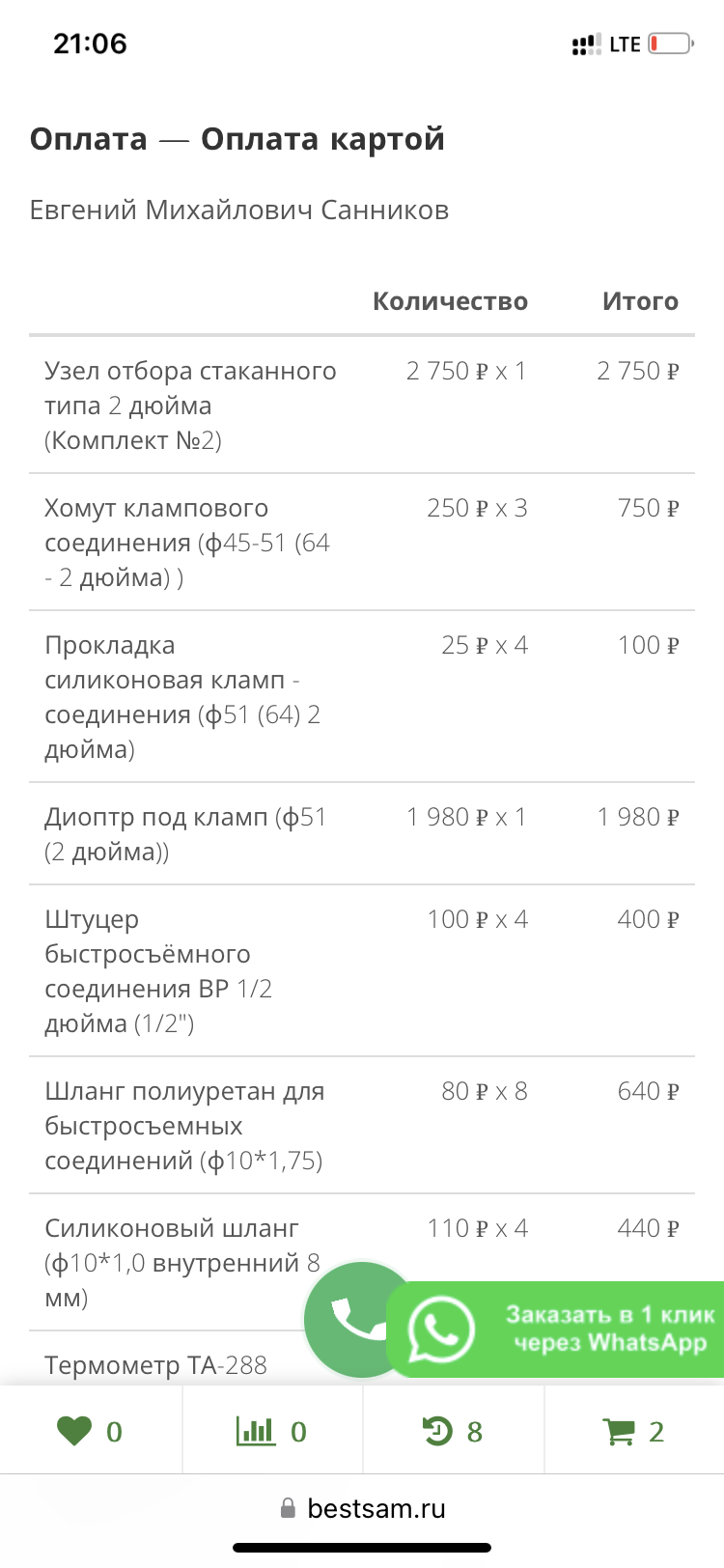Order in one click via WhatsApp
Screen dimensions: 724x1568
(x=556, y=1330)
